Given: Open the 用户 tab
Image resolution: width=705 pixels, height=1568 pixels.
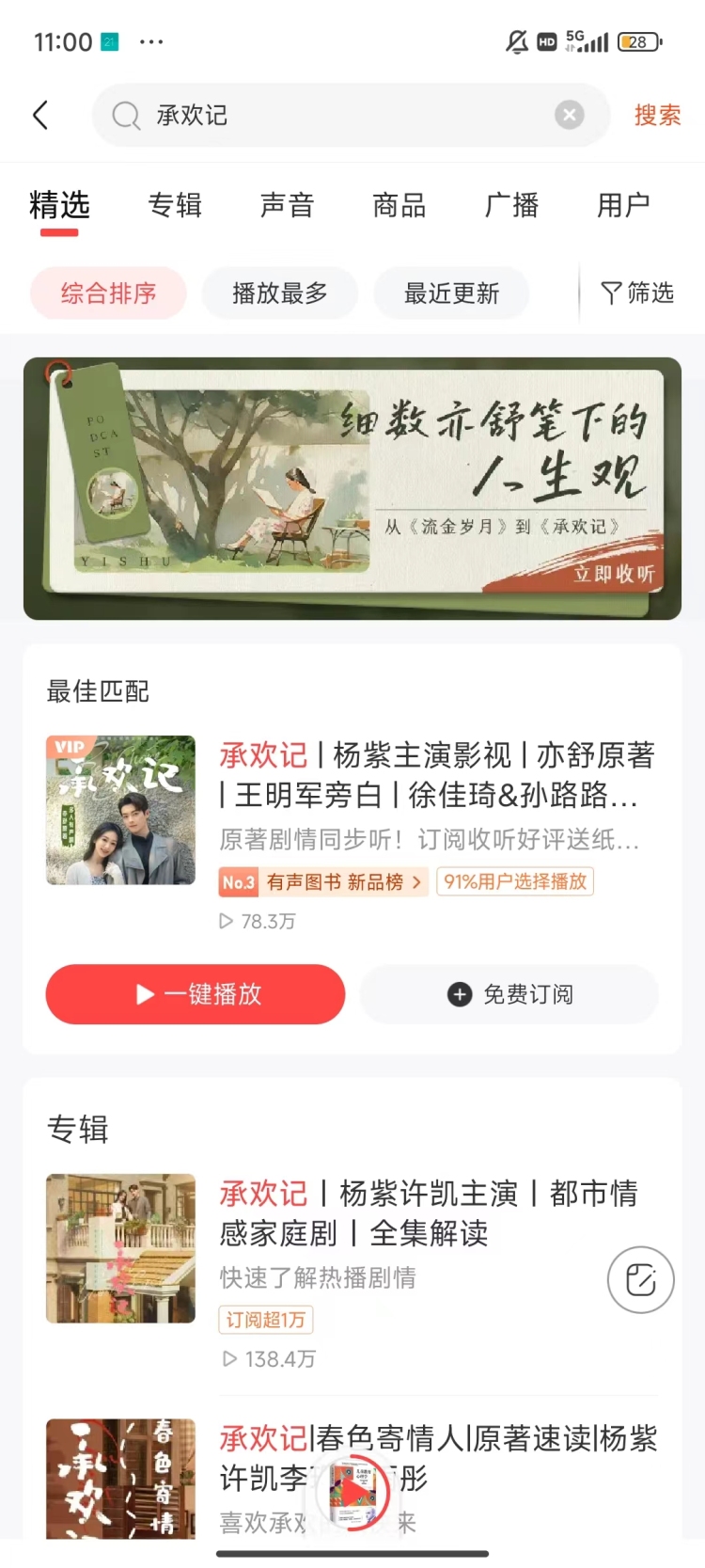Looking at the screenshot, I should coord(623,205).
